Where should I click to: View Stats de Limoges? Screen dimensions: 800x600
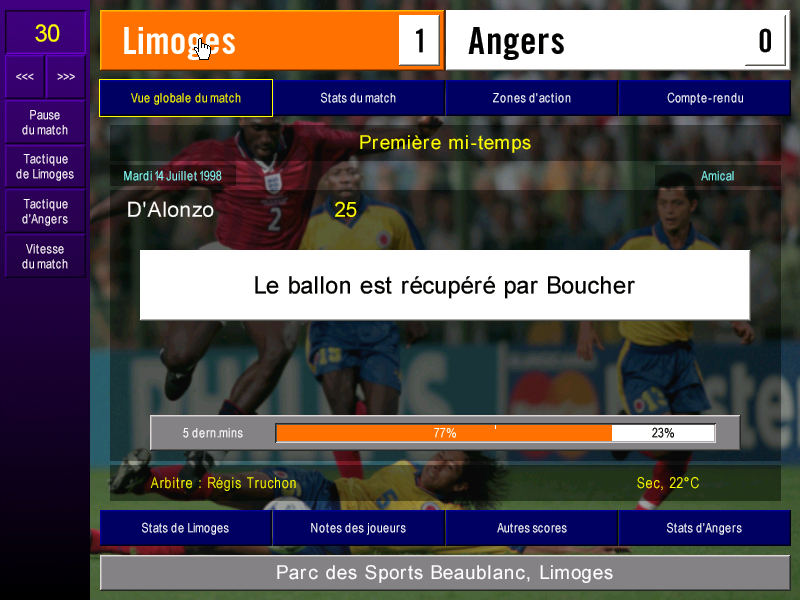pyautogui.click(x=185, y=528)
